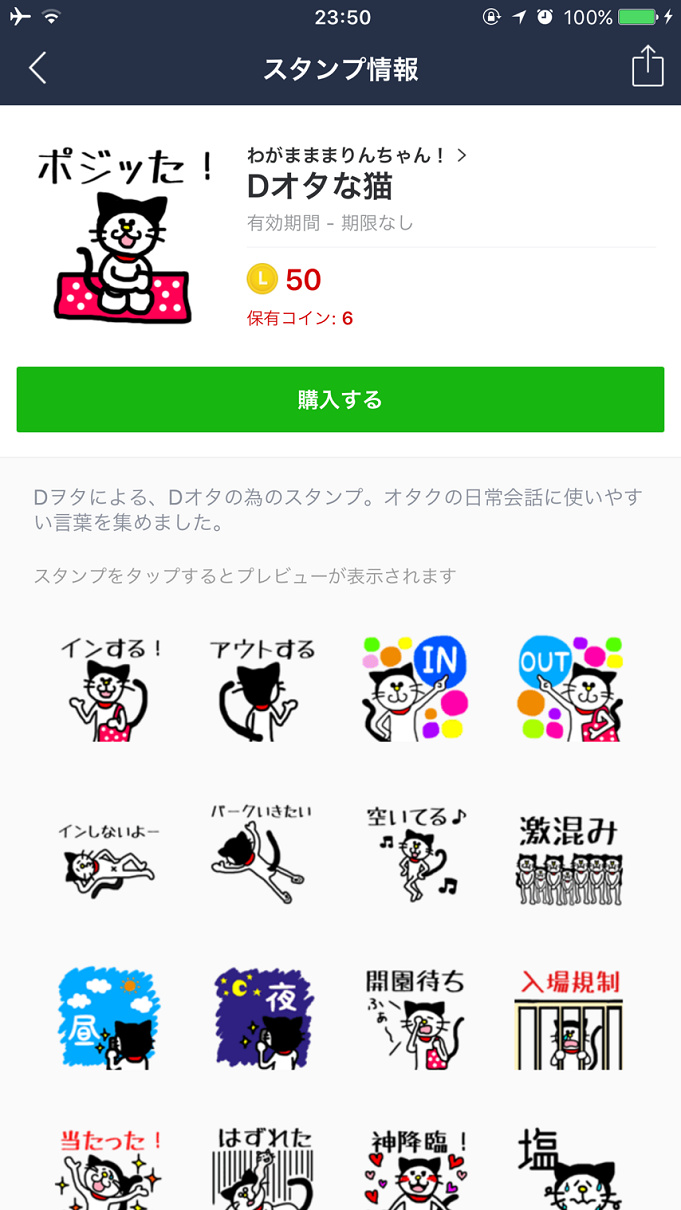Open creator わがまままりんちゃん！ page
681x1210 pixels.
coord(356,155)
